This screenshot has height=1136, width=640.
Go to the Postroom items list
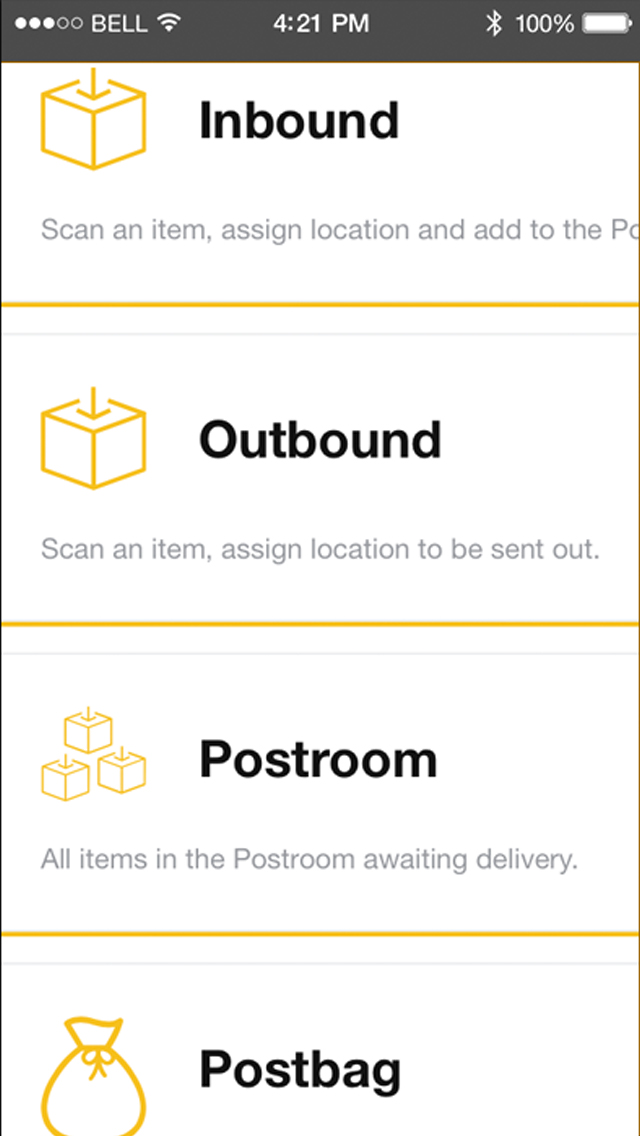(x=320, y=794)
